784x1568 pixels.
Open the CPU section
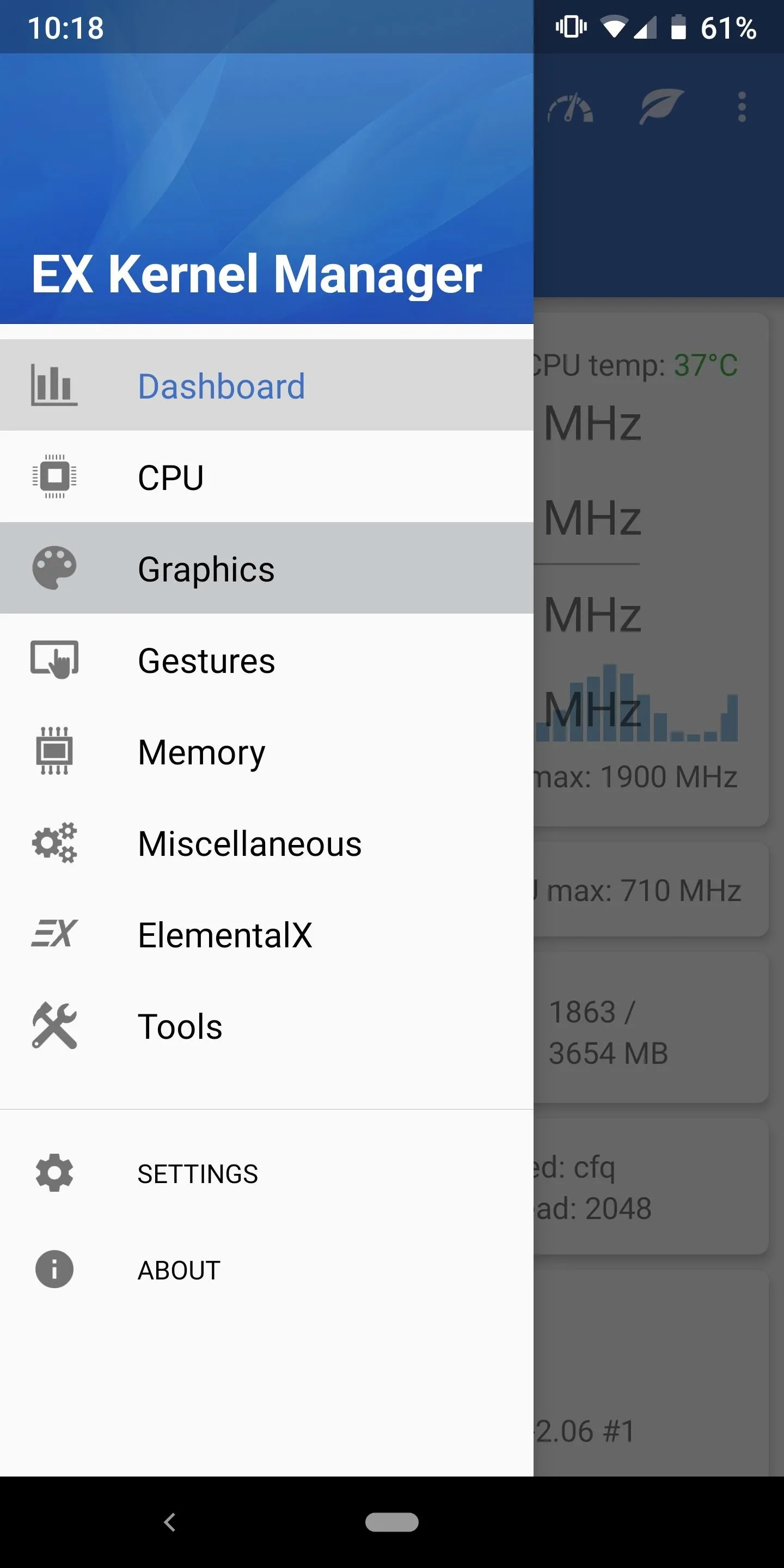pos(267,476)
